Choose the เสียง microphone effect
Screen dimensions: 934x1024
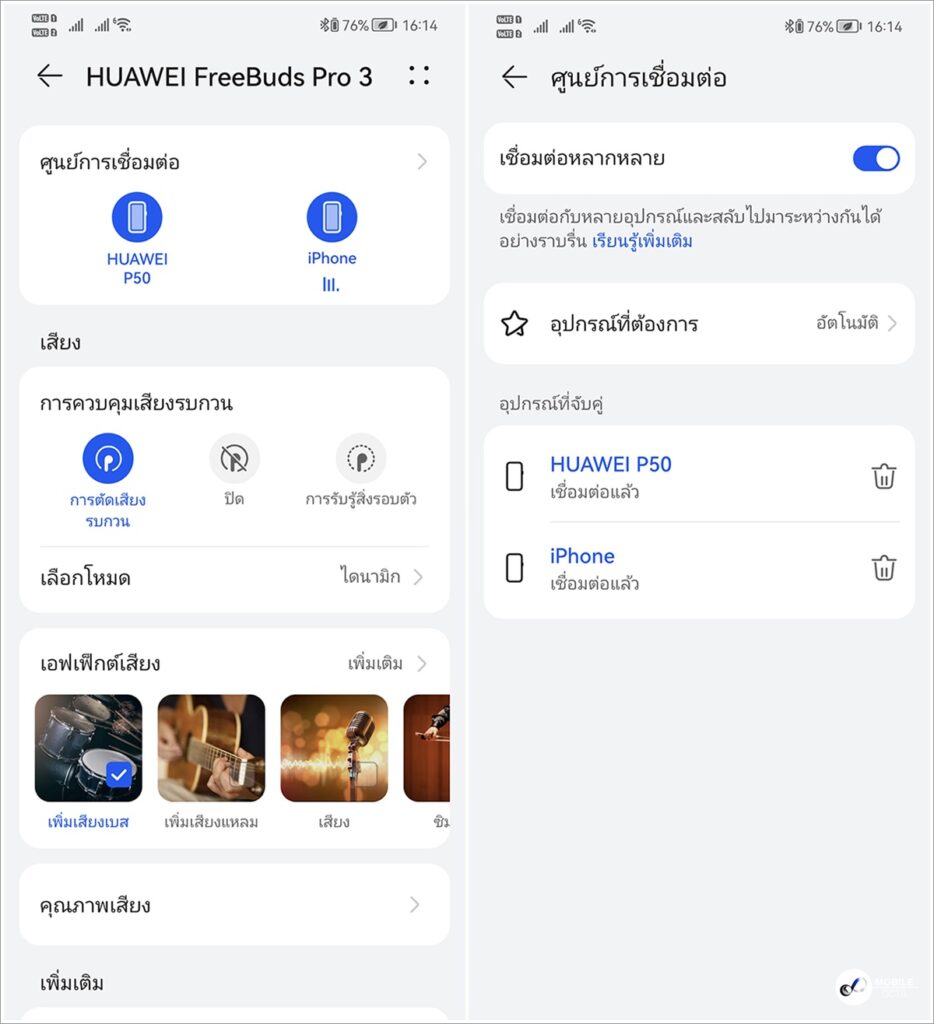click(334, 749)
